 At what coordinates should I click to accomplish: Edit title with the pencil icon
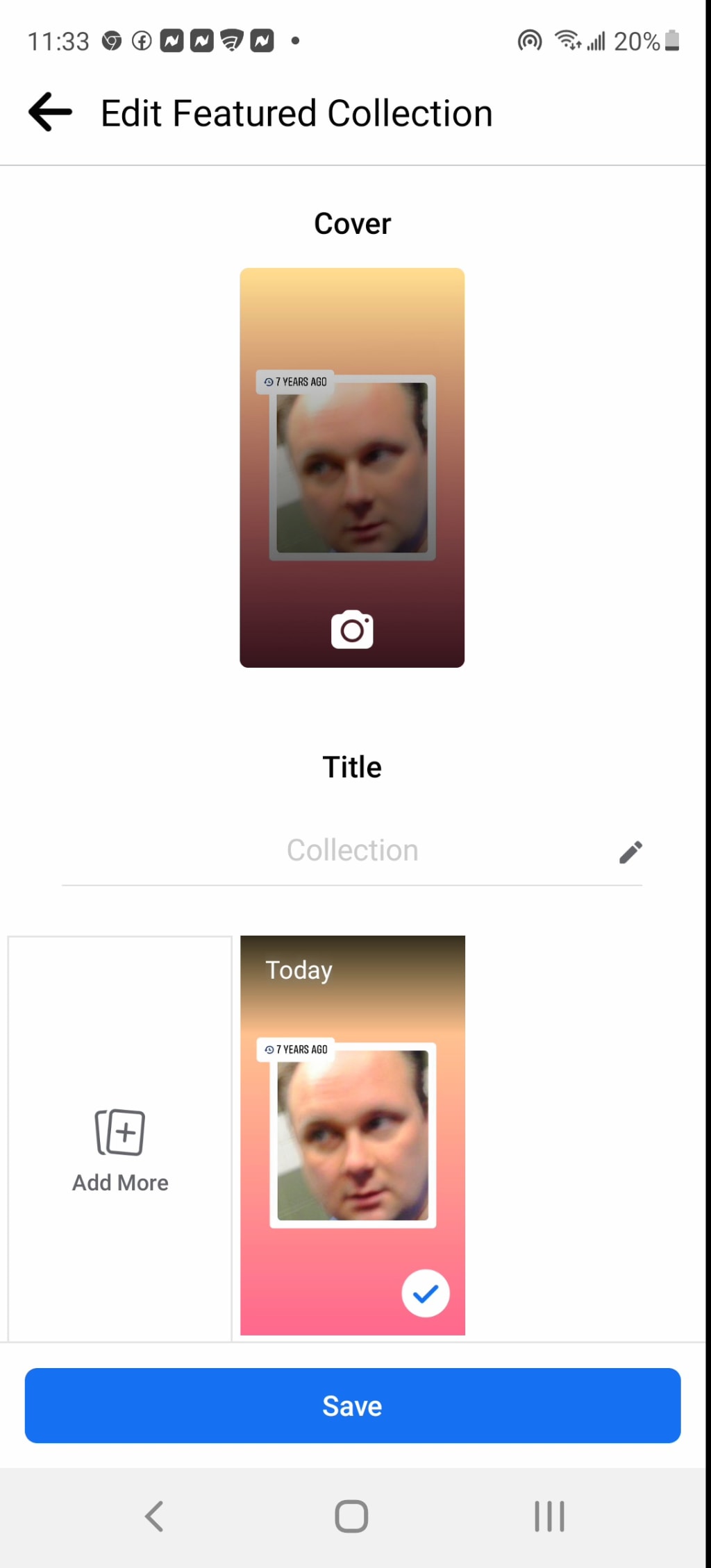[630, 852]
